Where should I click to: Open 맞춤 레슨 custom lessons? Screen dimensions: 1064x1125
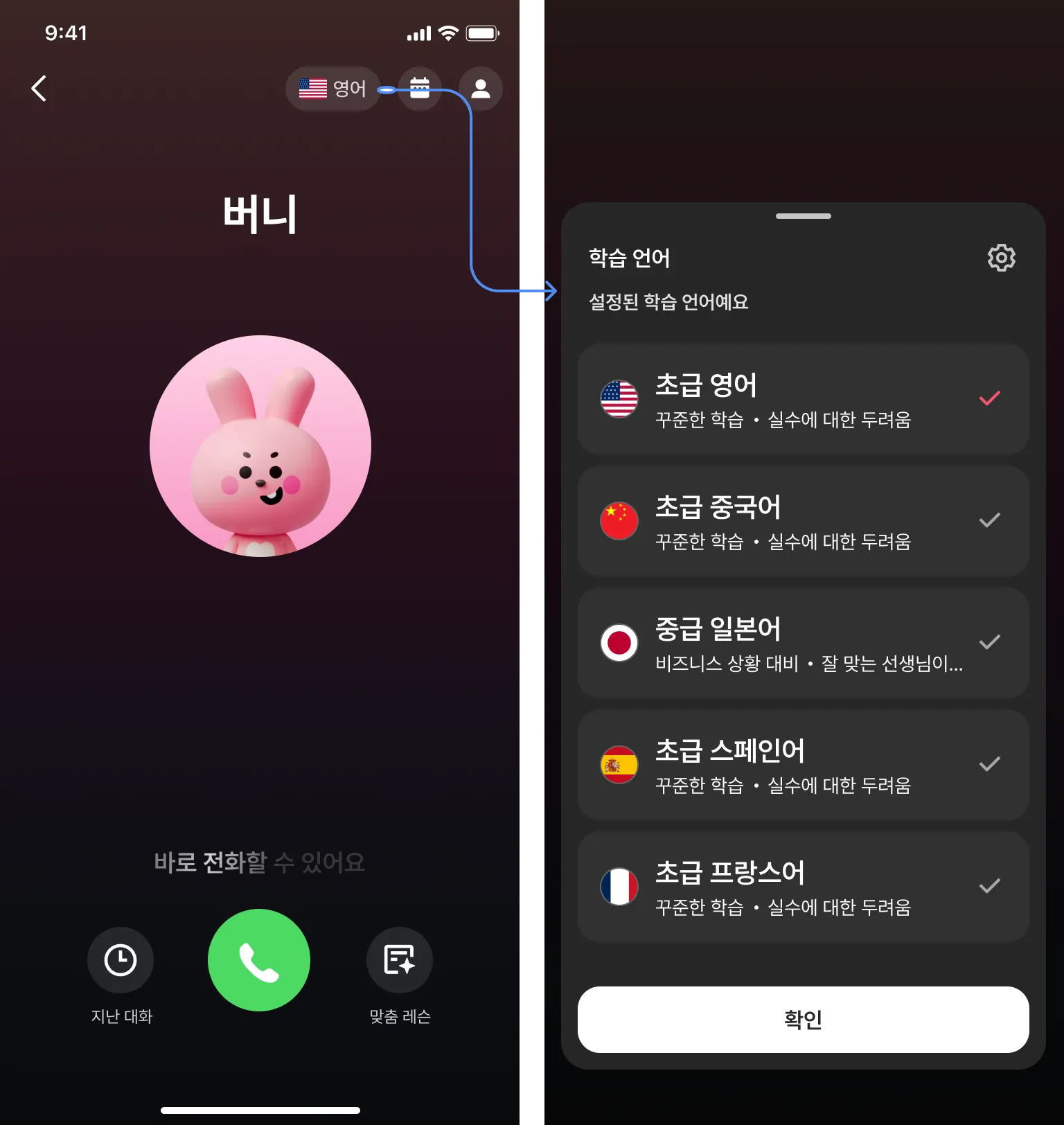click(x=400, y=961)
